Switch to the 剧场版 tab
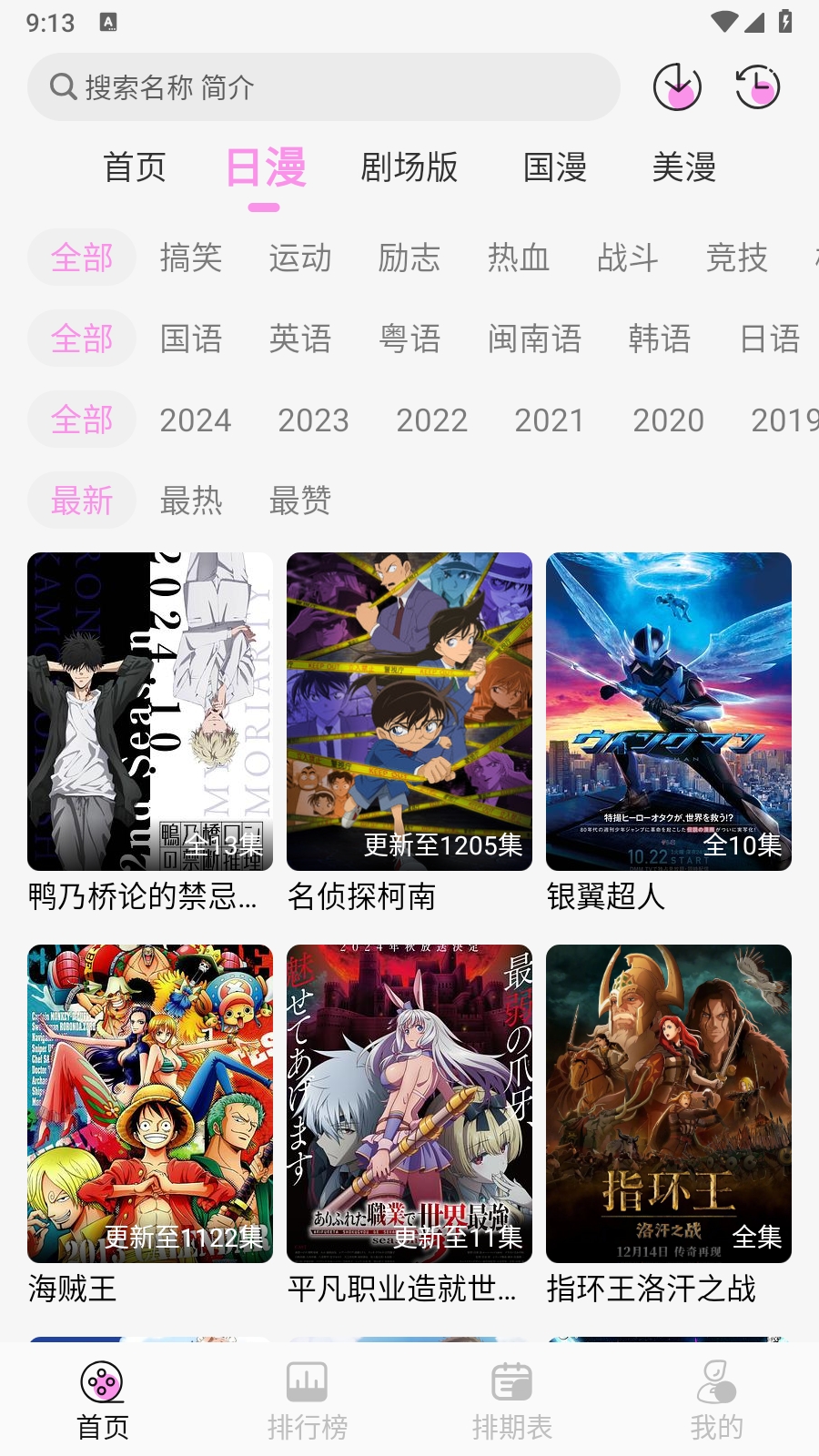The image size is (819, 1456). [409, 168]
